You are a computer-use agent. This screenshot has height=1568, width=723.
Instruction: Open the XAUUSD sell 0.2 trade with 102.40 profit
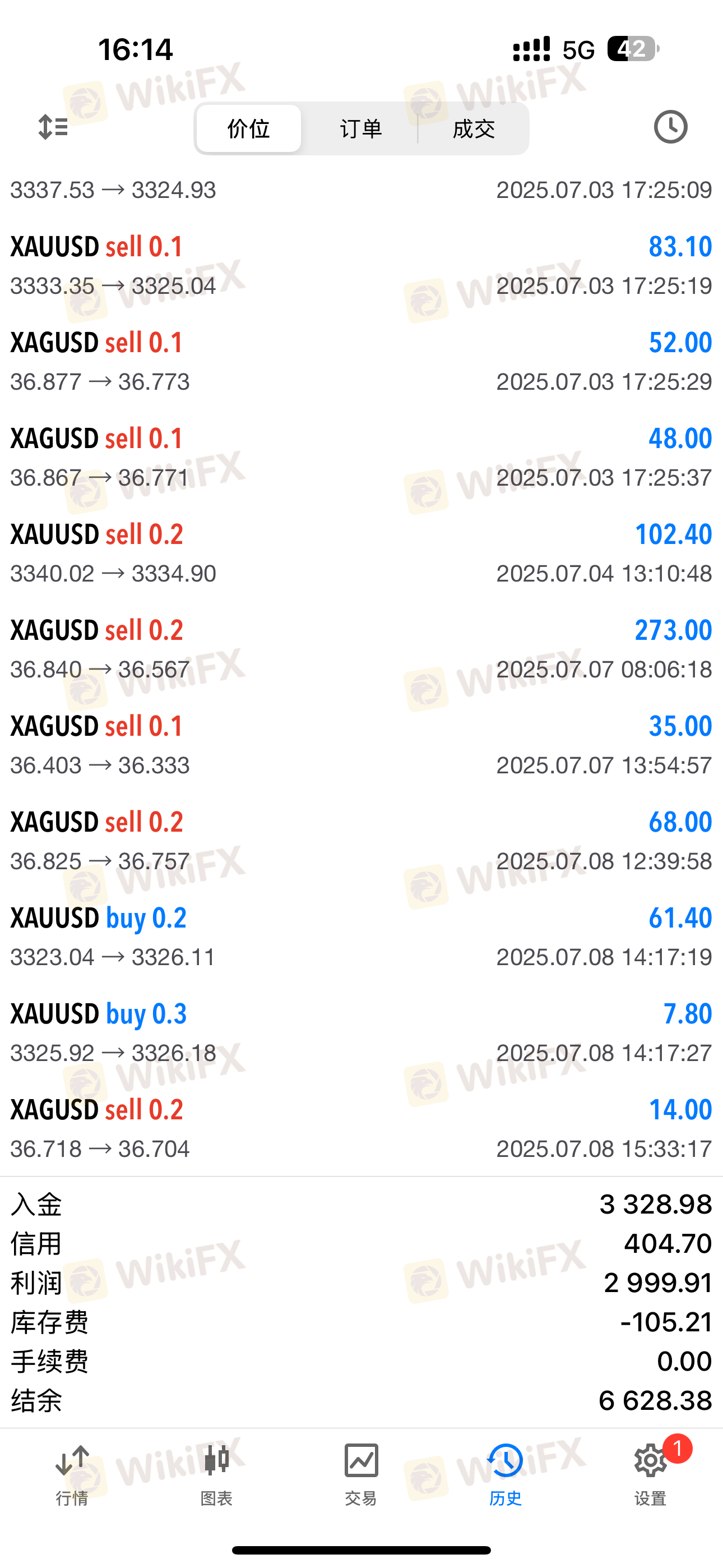(x=361, y=554)
